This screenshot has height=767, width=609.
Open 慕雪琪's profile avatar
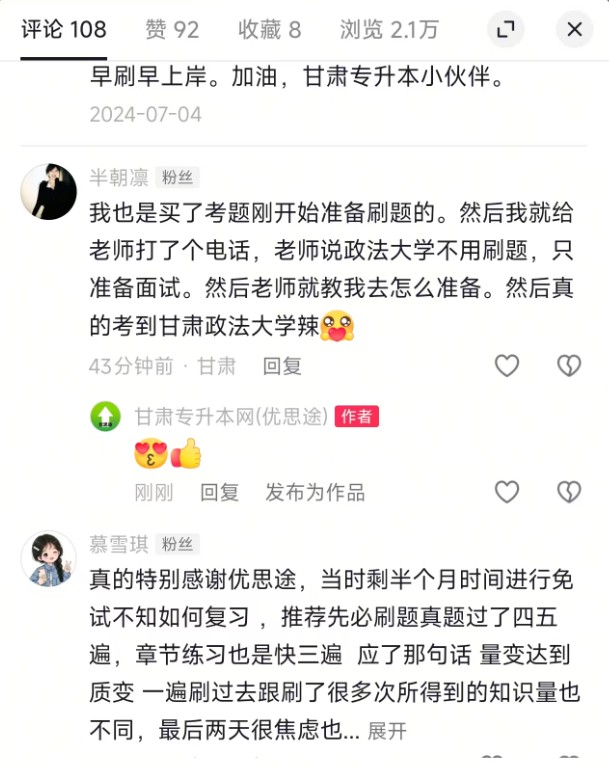point(49,557)
